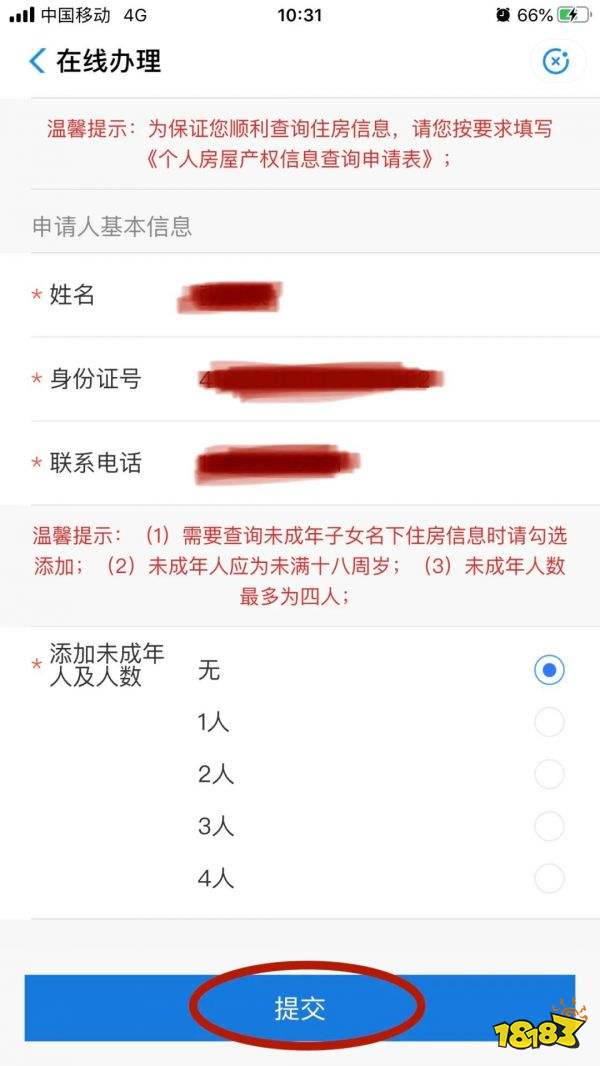
Task: Pick the 4人 option
Action: click(x=549, y=878)
